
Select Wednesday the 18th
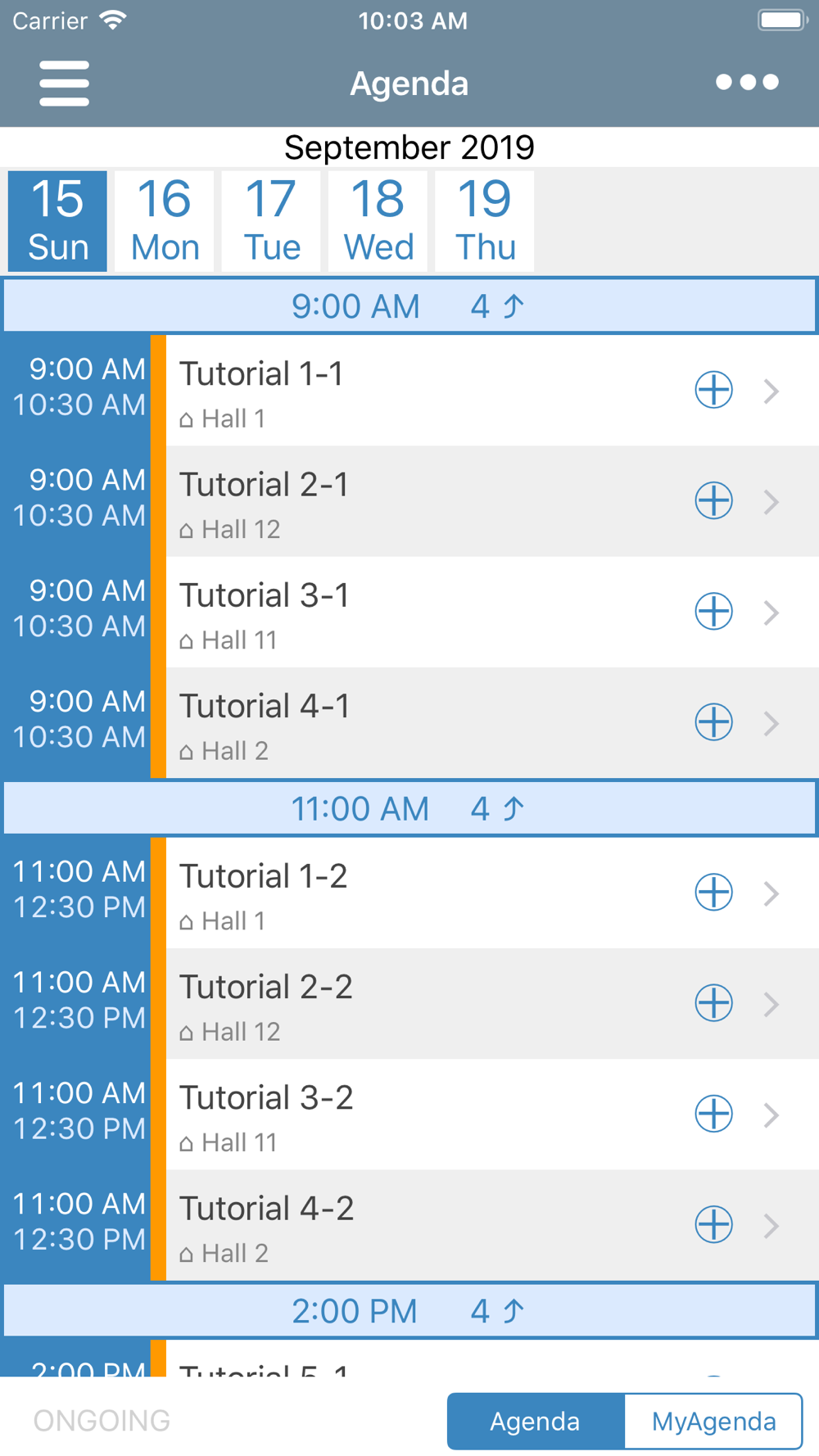tap(378, 221)
